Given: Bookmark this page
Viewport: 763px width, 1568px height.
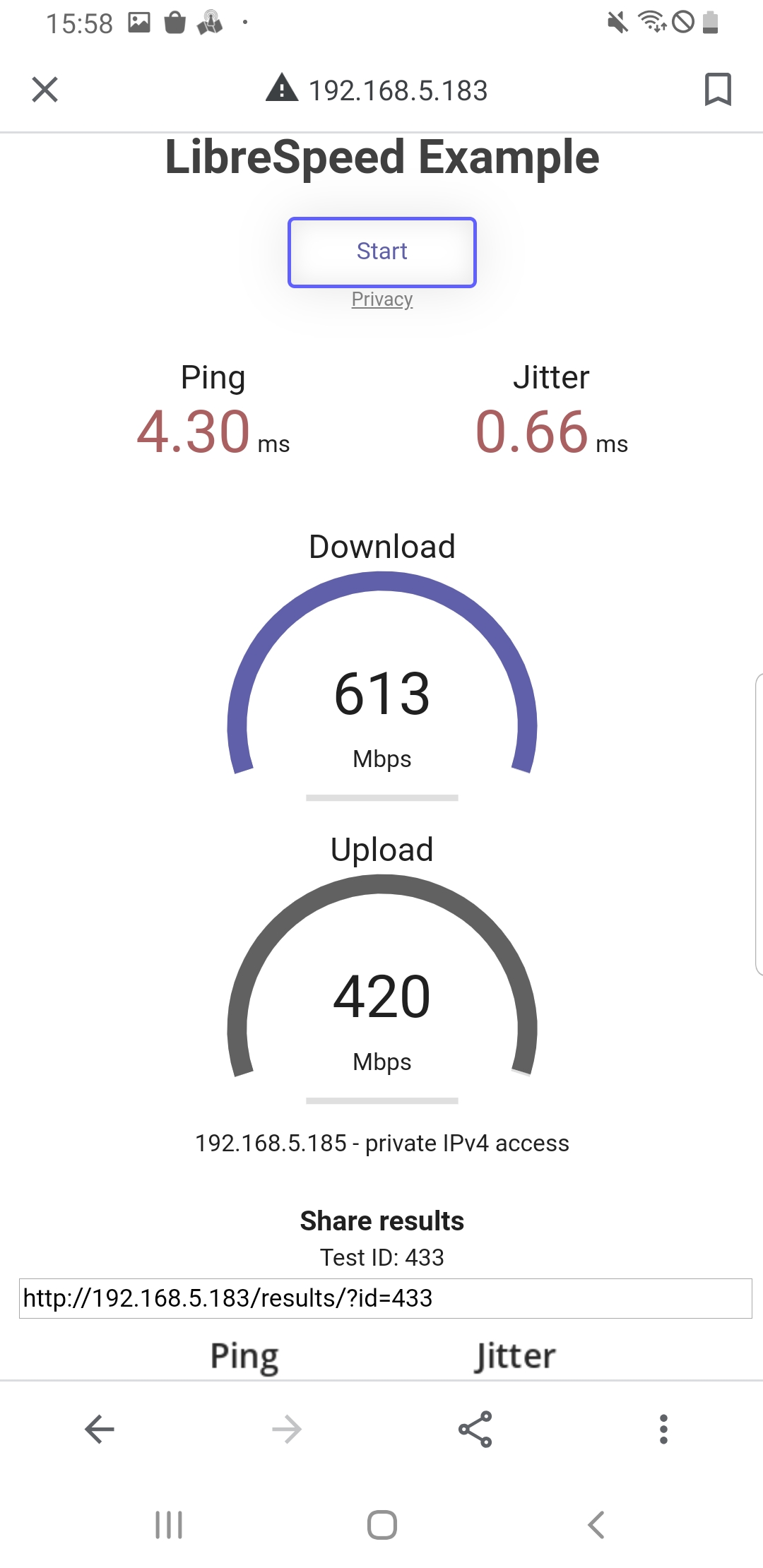Looking at the screenshot, I should pos(718,90).
